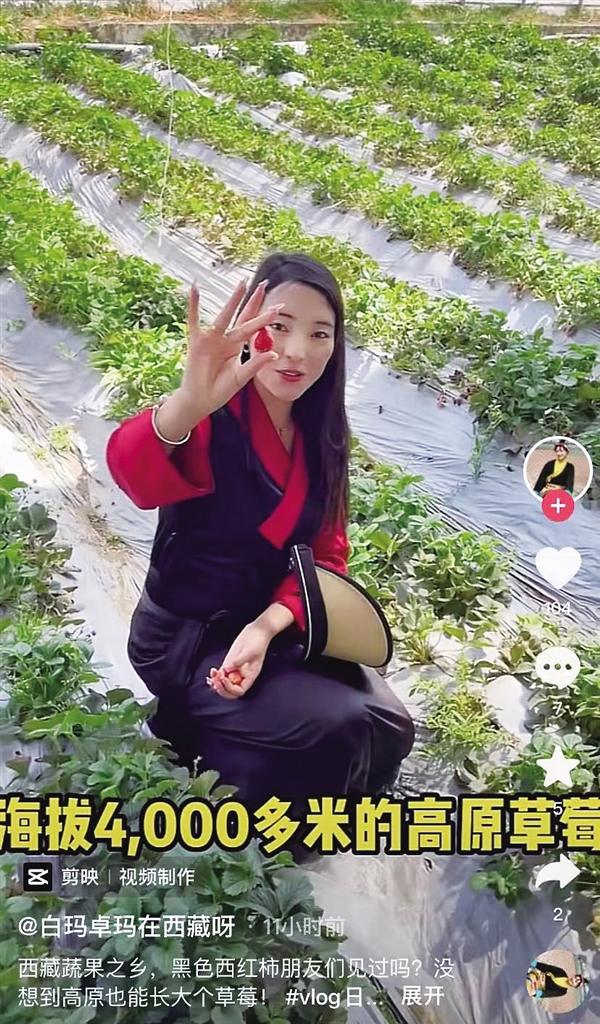Expand the caption with 展开

click(x=422, y=996)
